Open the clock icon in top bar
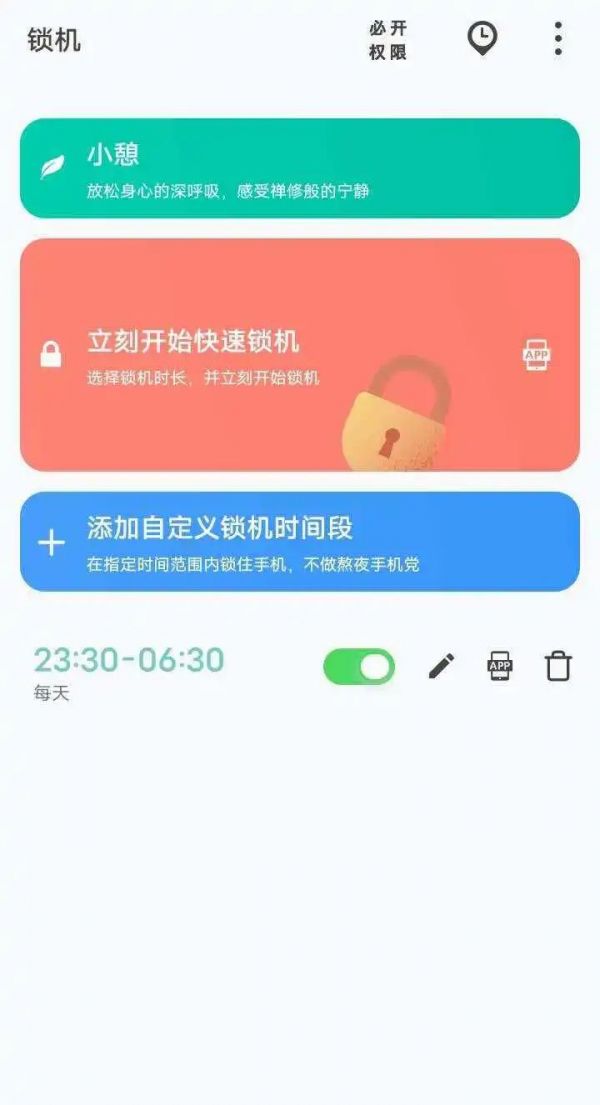Image resolution: width=600 pixels, height=1105 pixels. click(x=482, y=39)
